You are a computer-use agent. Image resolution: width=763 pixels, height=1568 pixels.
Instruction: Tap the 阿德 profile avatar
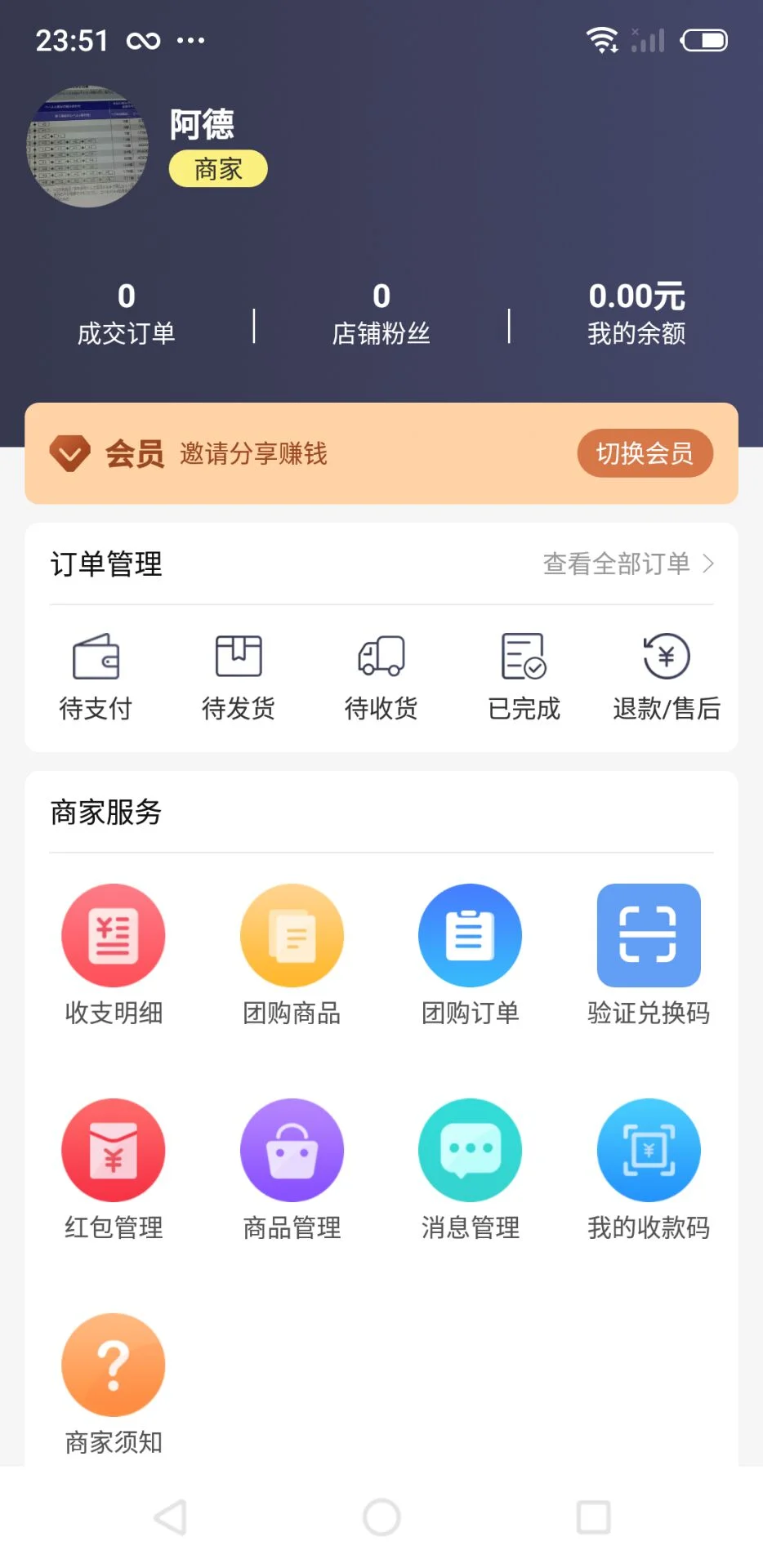click(87, 147)
